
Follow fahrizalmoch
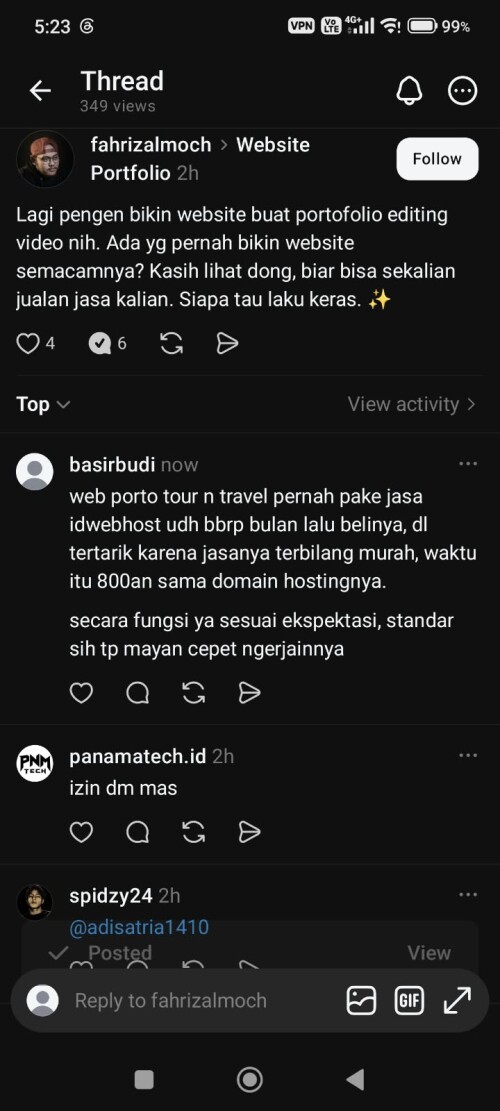pos(437,159)
